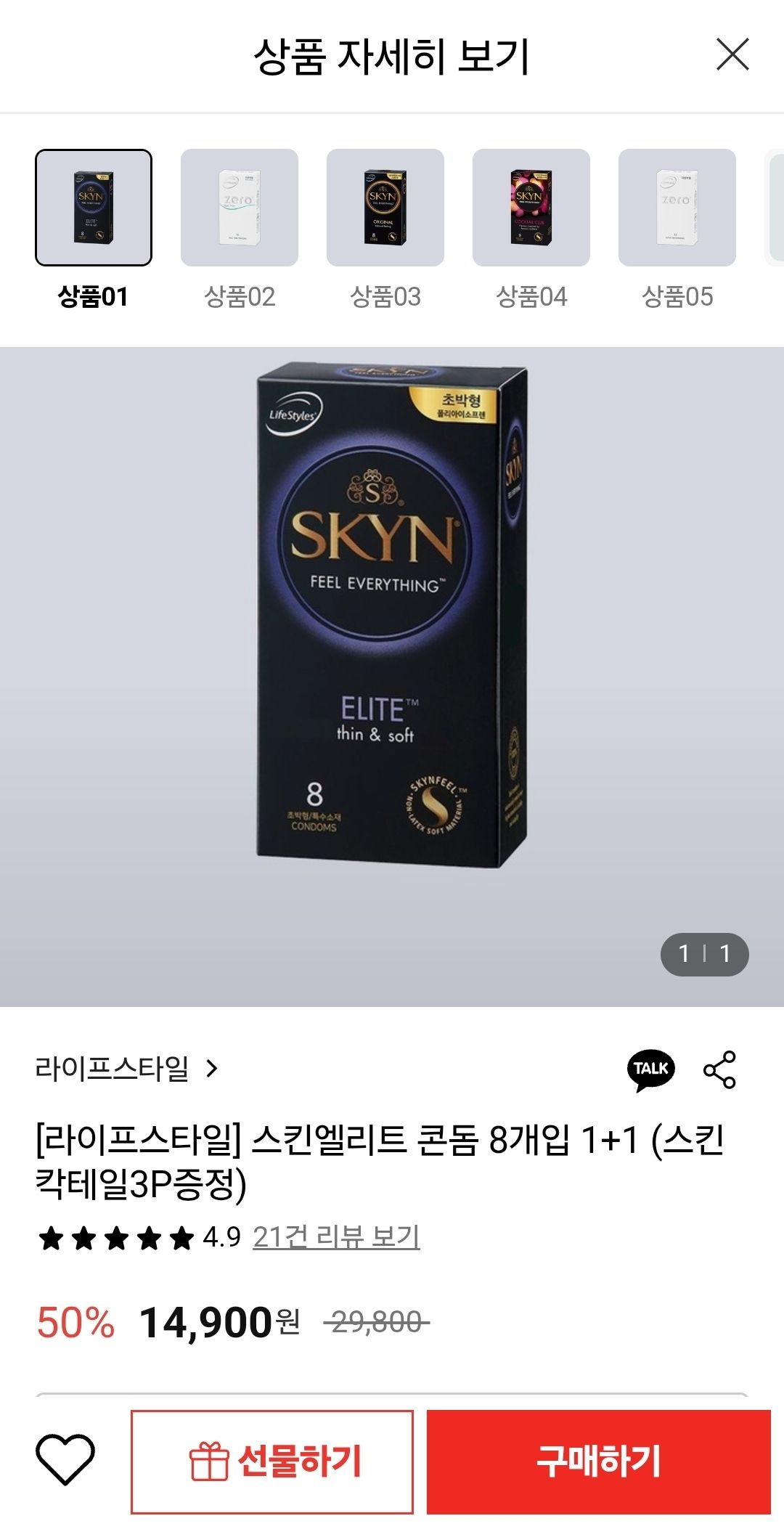Select the 상품03 thumbnail
Viewport: 784px width, 1529px height.
coord(385,208)
